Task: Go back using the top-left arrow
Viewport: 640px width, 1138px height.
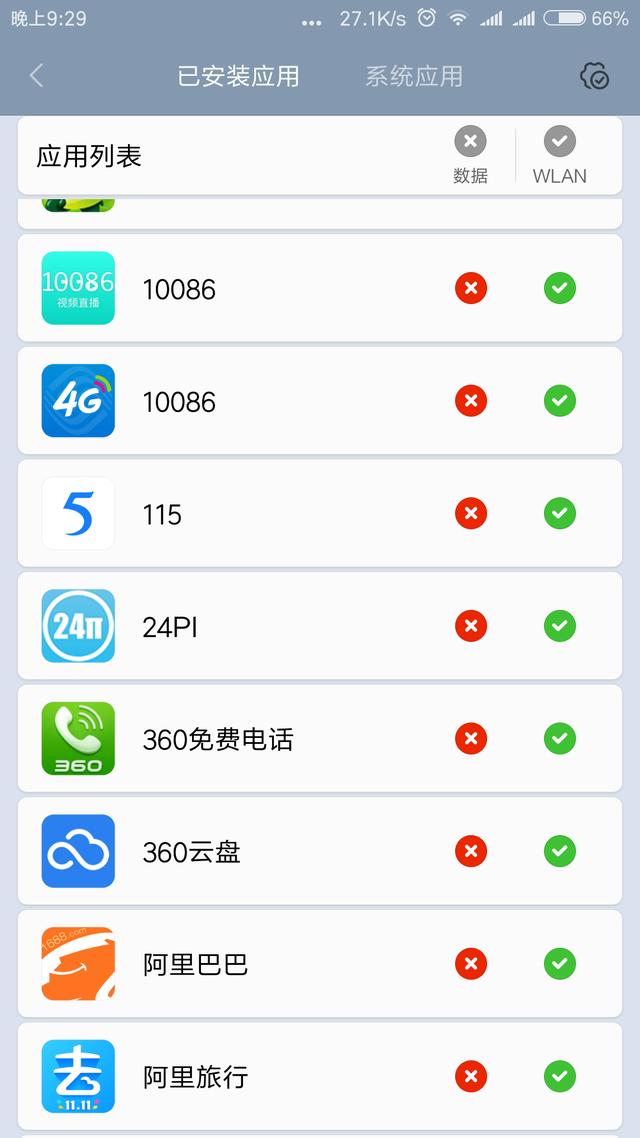Action: (37, 76)
